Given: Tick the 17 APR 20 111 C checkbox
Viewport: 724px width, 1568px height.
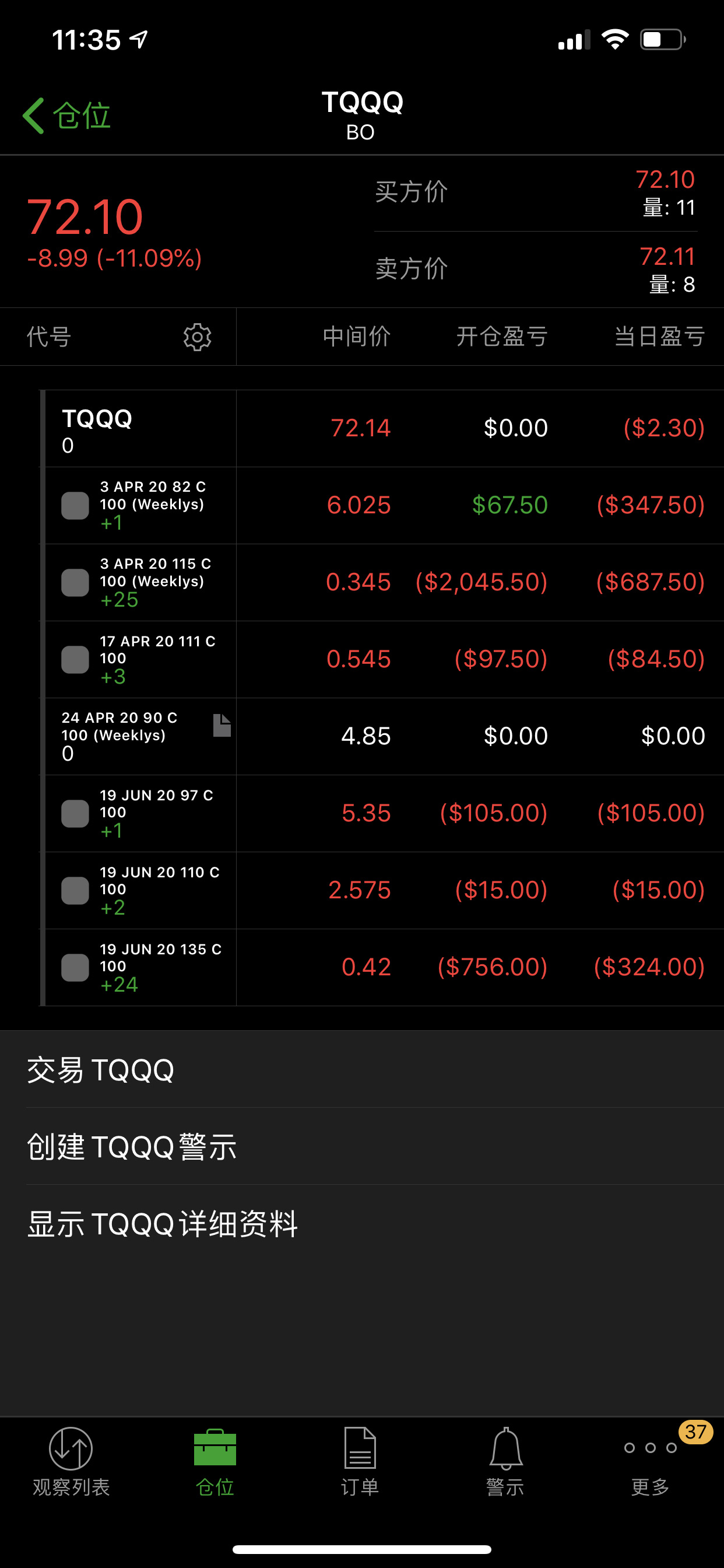Looking at the screenshot, I should pyautogui.click(x=75, y=659).
